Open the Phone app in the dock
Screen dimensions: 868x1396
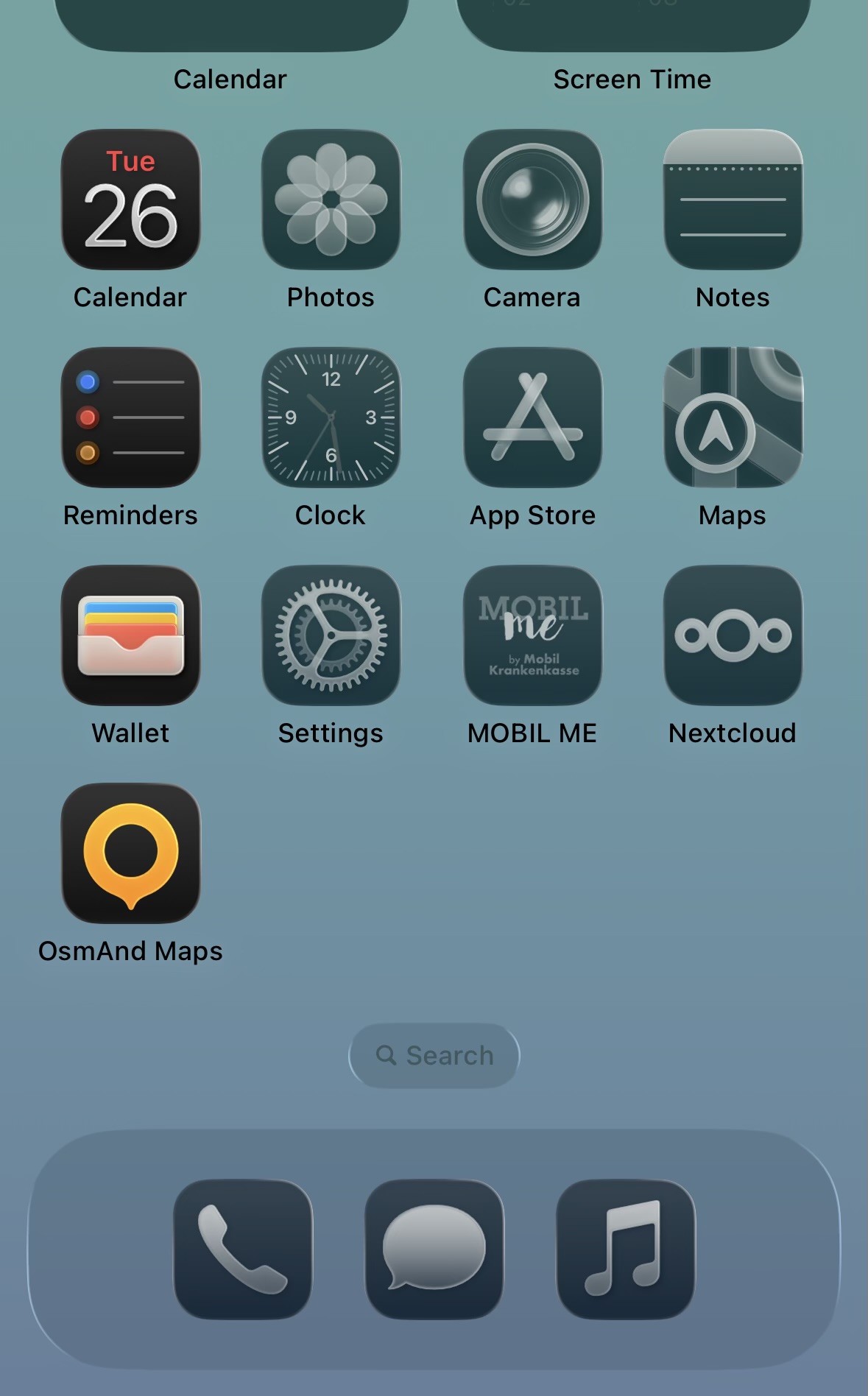click(243, 1249)
